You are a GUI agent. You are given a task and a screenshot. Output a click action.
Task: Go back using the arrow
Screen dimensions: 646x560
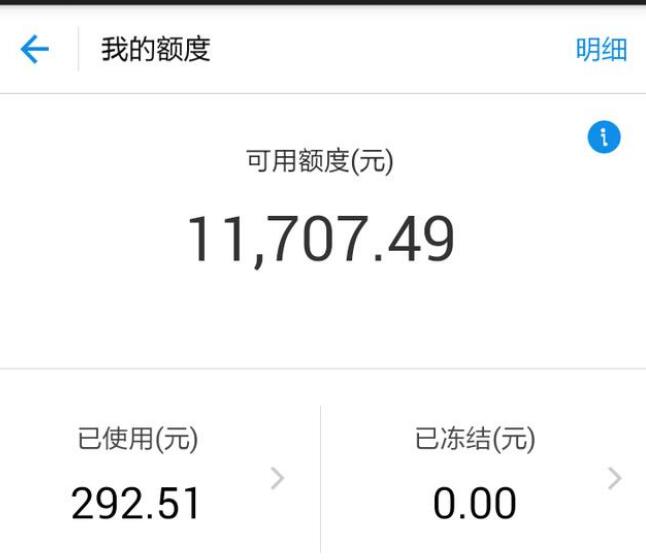tap(35, 49)
